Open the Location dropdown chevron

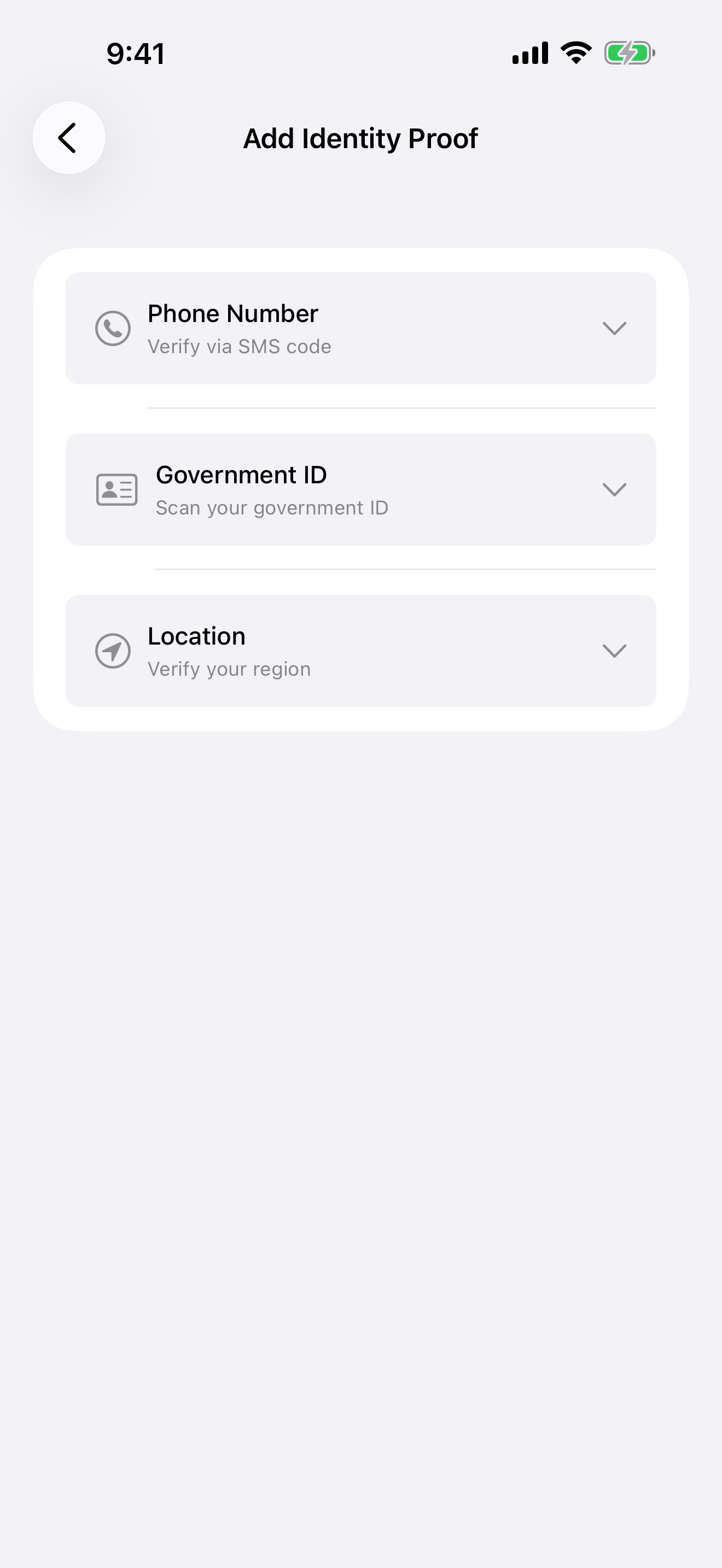[x=614, y=650]
